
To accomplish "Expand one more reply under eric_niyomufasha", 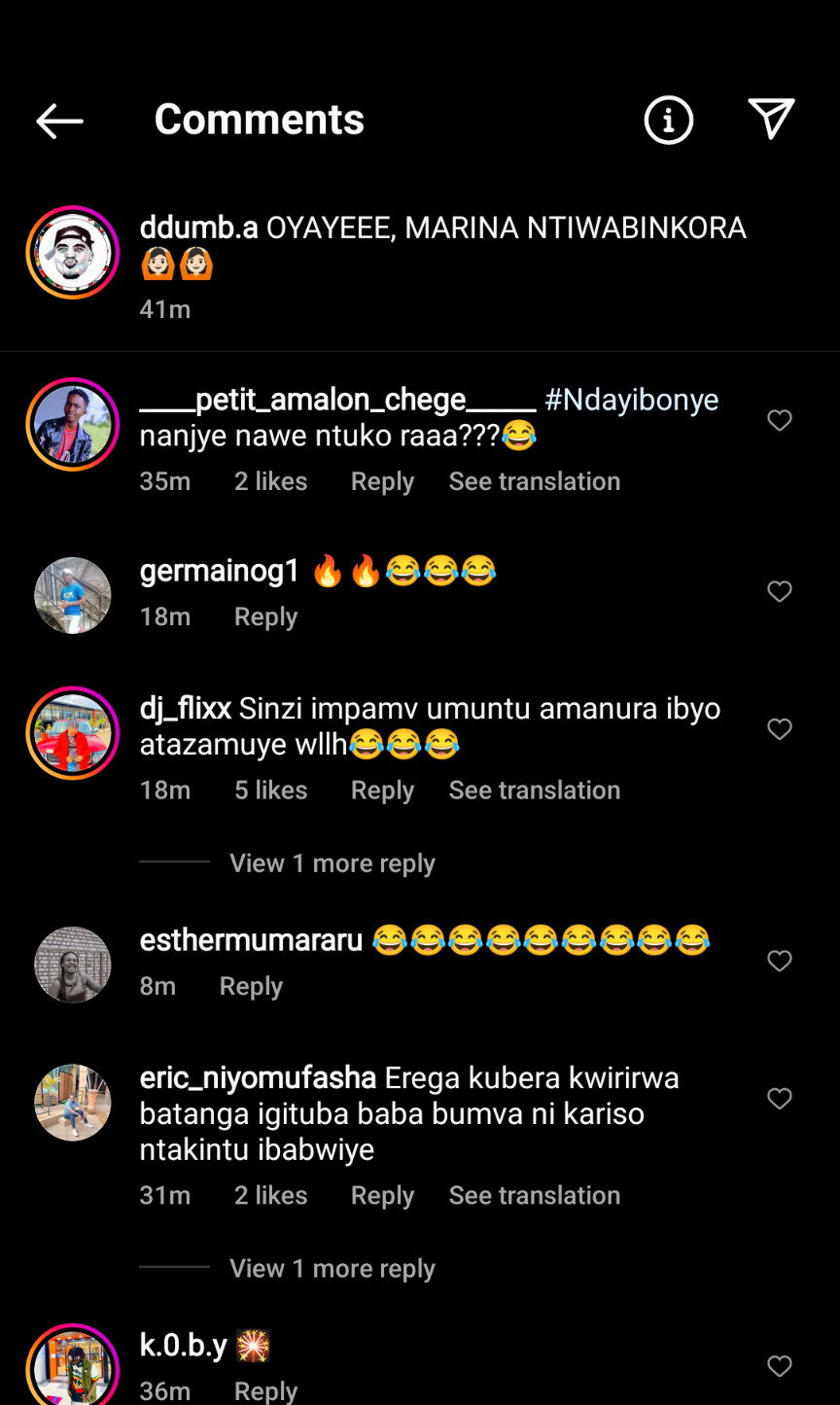I will tap(332, 1269).
